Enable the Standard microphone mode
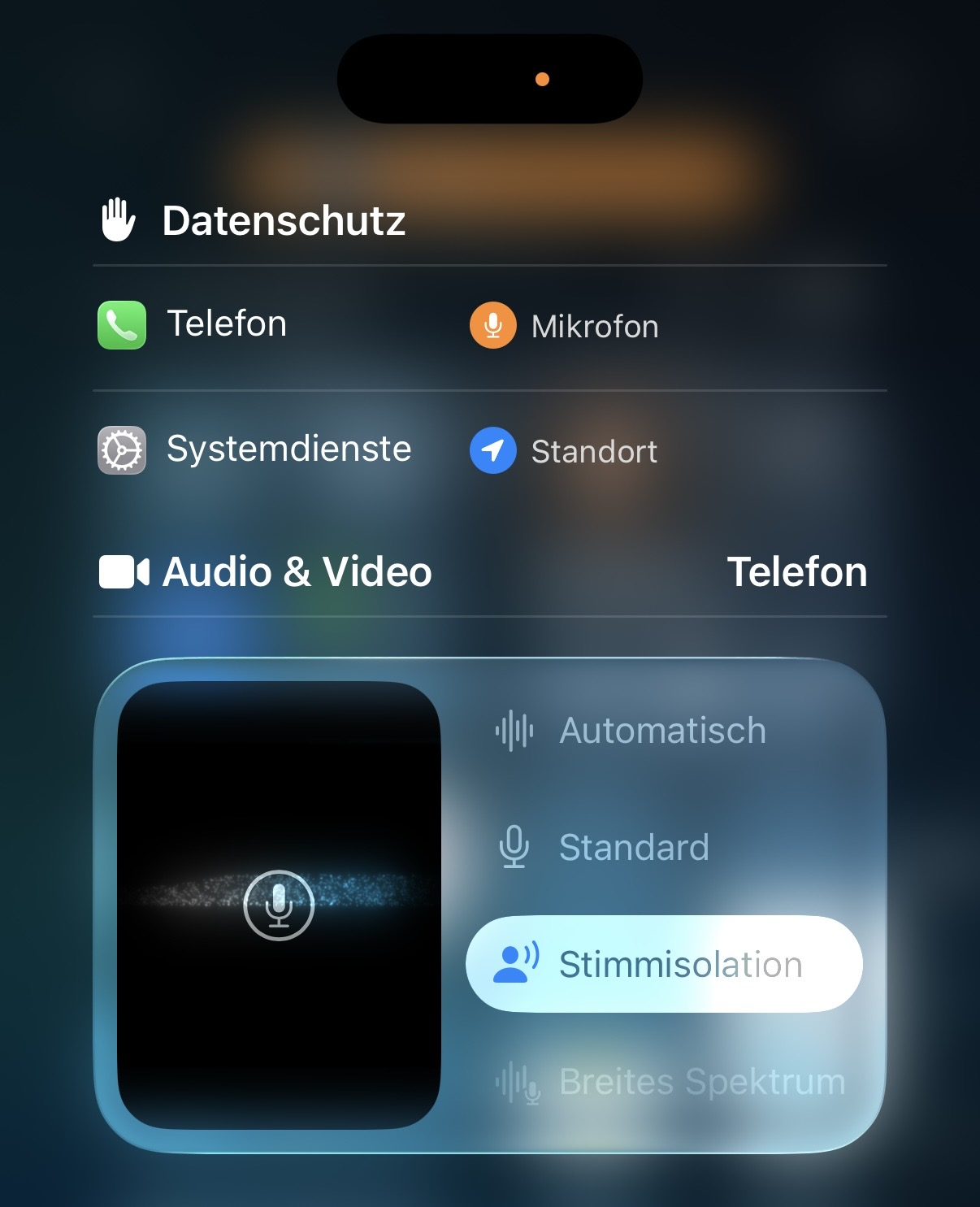 pyautogui.click(x=633, y=847)
